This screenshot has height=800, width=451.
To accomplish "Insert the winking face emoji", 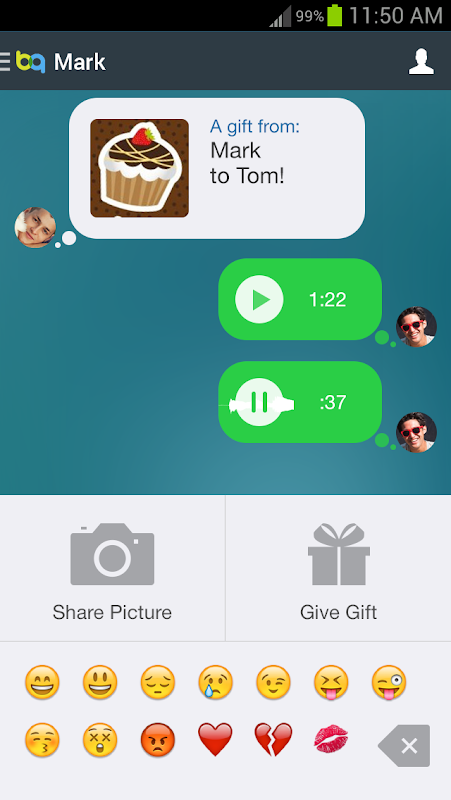I will pyautogui.click(x=273, y=682).
